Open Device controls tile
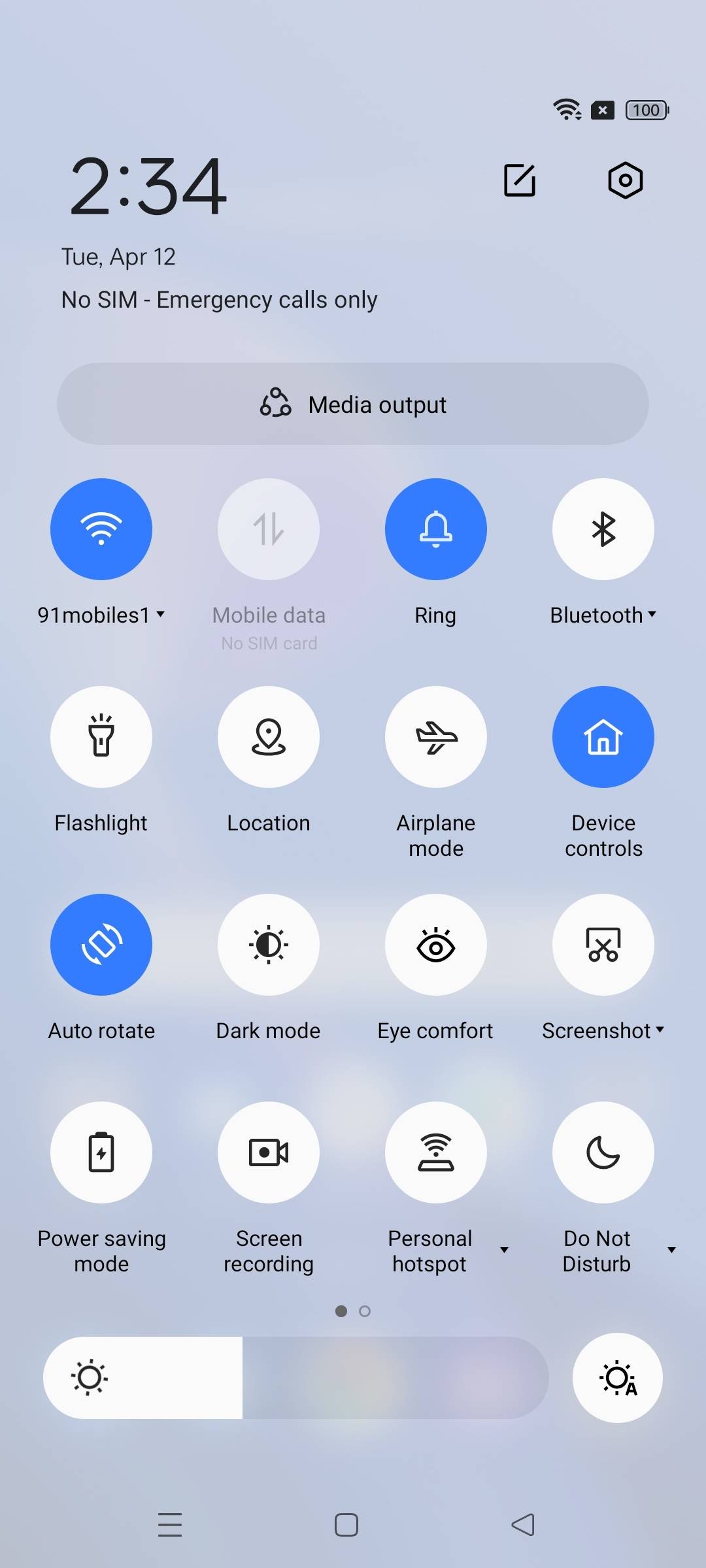 [x=603, y=737]
